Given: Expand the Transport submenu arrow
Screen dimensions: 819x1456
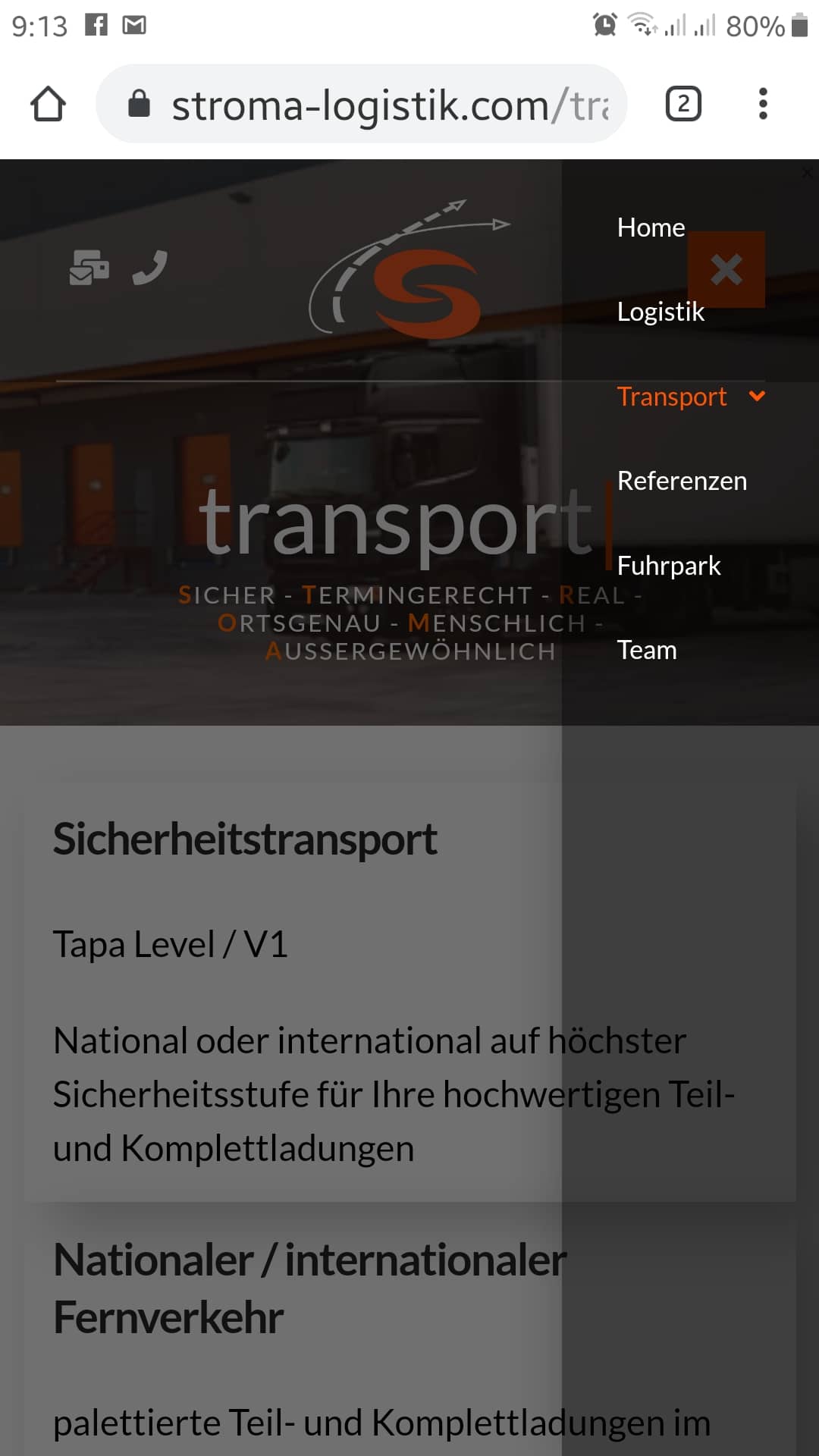Looking at the screenshot, I should [757, 396].
